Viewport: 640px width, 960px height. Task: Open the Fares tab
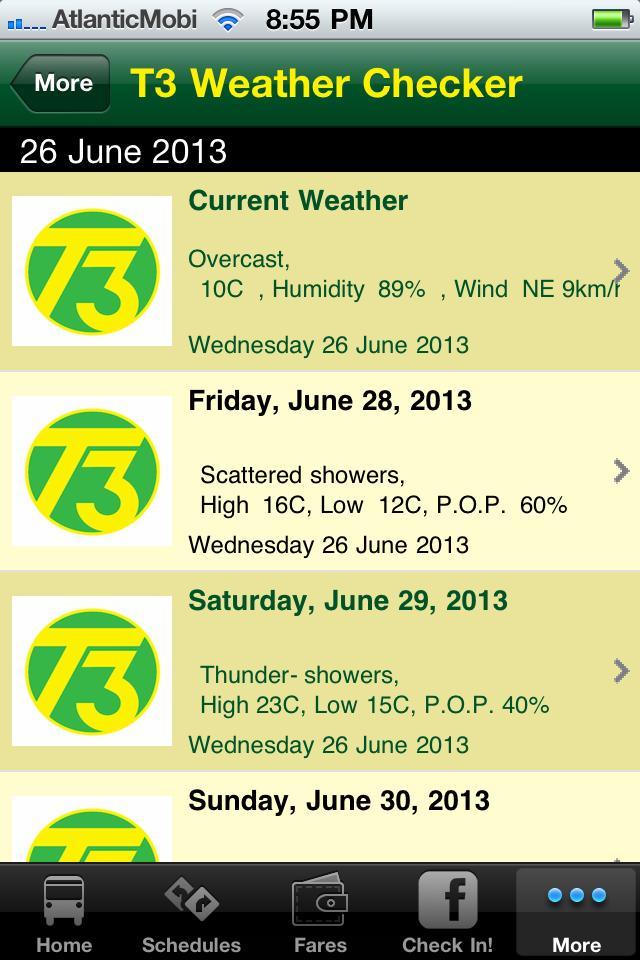[320, 912]
